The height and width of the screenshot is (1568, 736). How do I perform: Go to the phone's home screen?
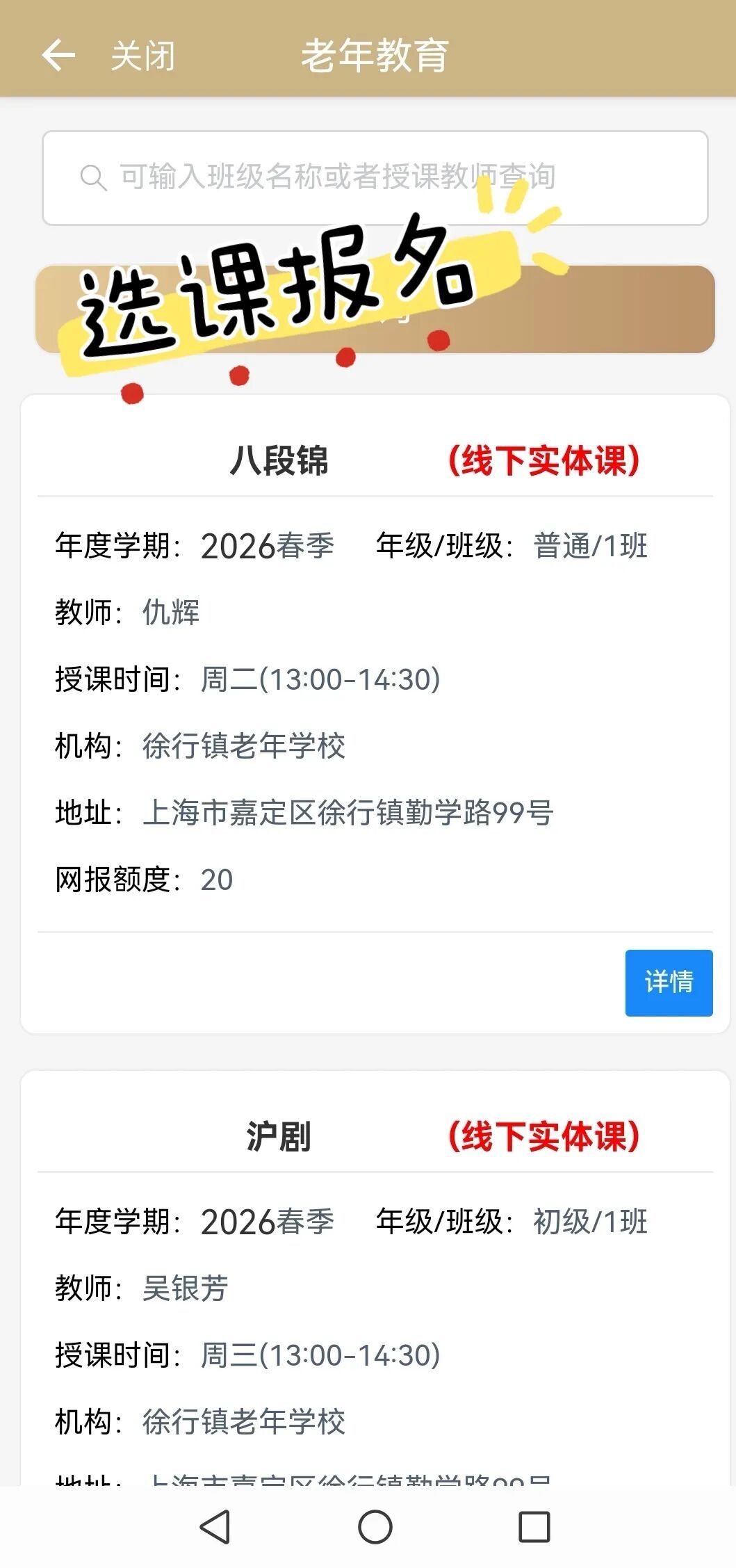(375, 1528)
